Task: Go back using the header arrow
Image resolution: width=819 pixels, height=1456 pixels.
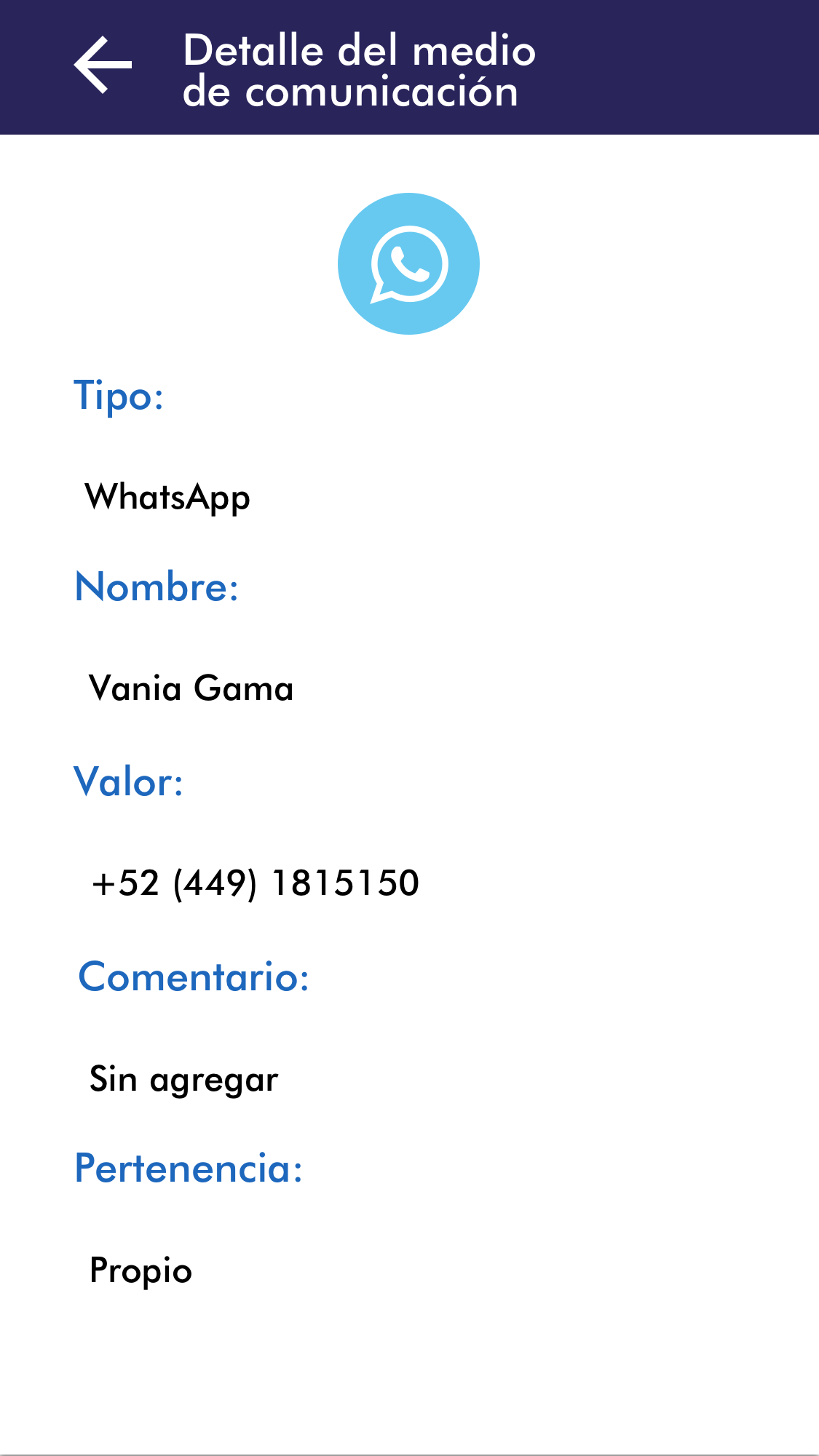Action: click(x=103, y=65)
